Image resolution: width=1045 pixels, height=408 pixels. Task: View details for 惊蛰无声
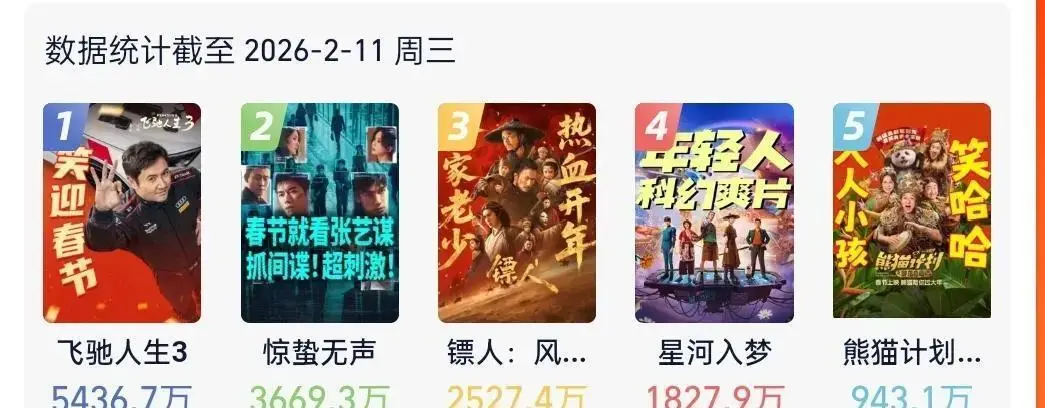(x=320, y=213)
